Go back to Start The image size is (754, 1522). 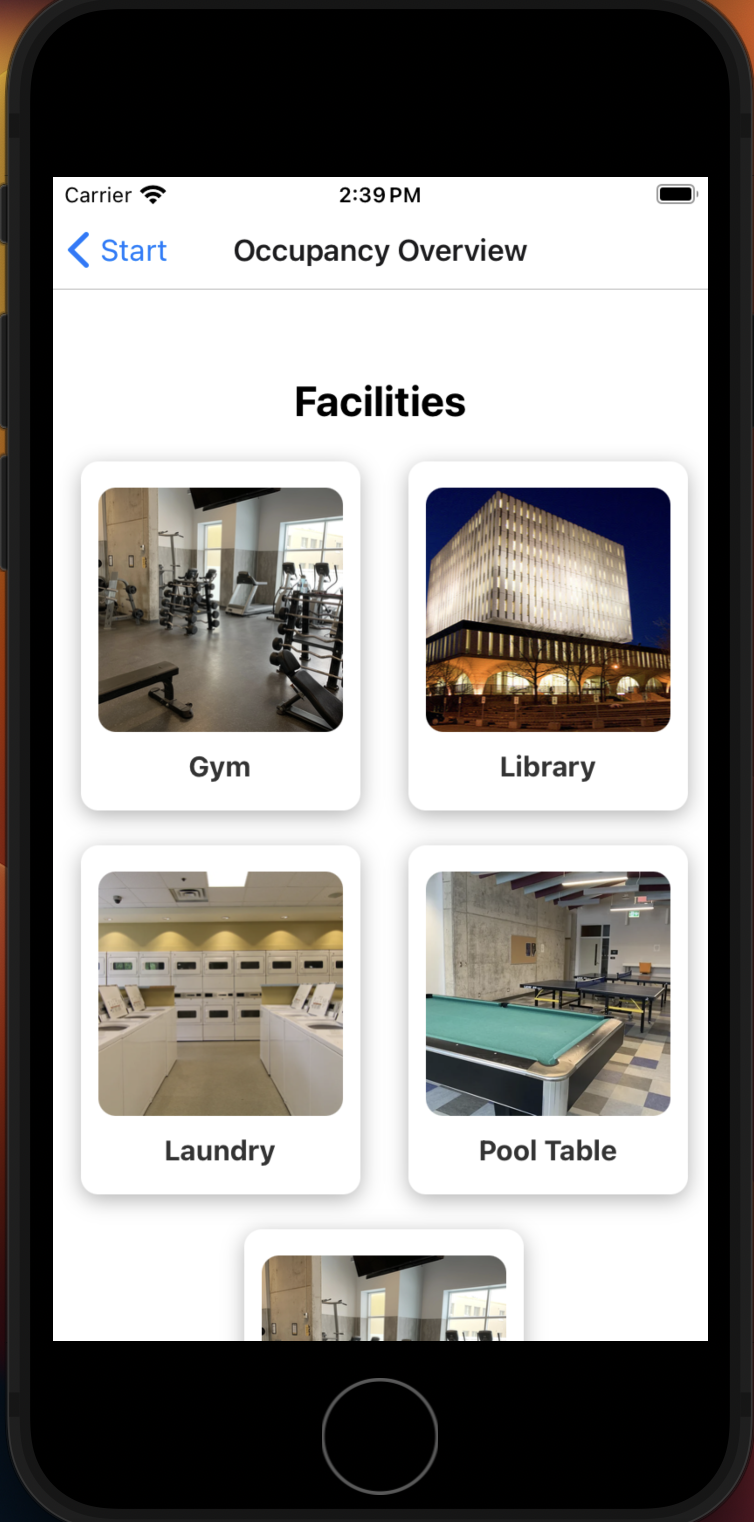(x=117, y=250)
